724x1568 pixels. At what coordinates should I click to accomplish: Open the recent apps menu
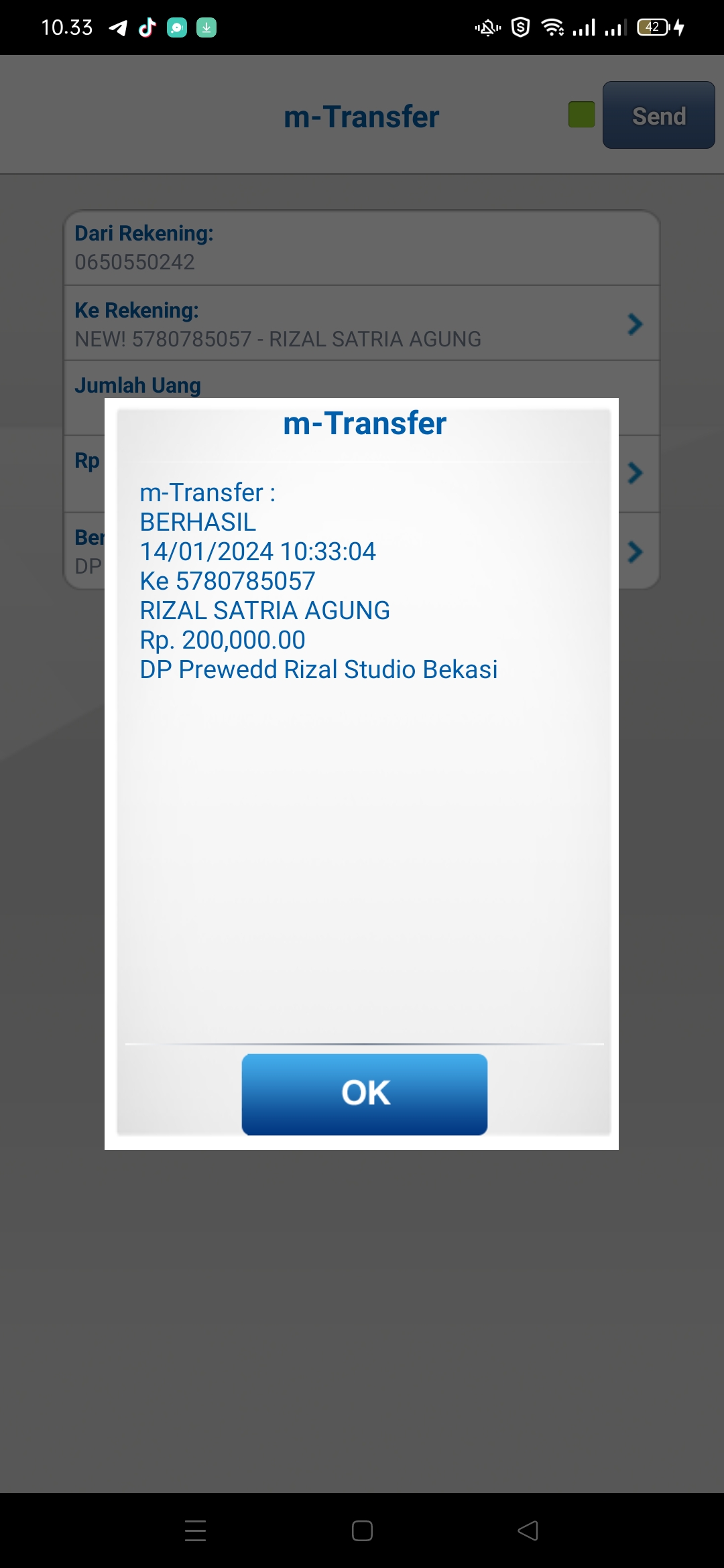coord(195,1530)
